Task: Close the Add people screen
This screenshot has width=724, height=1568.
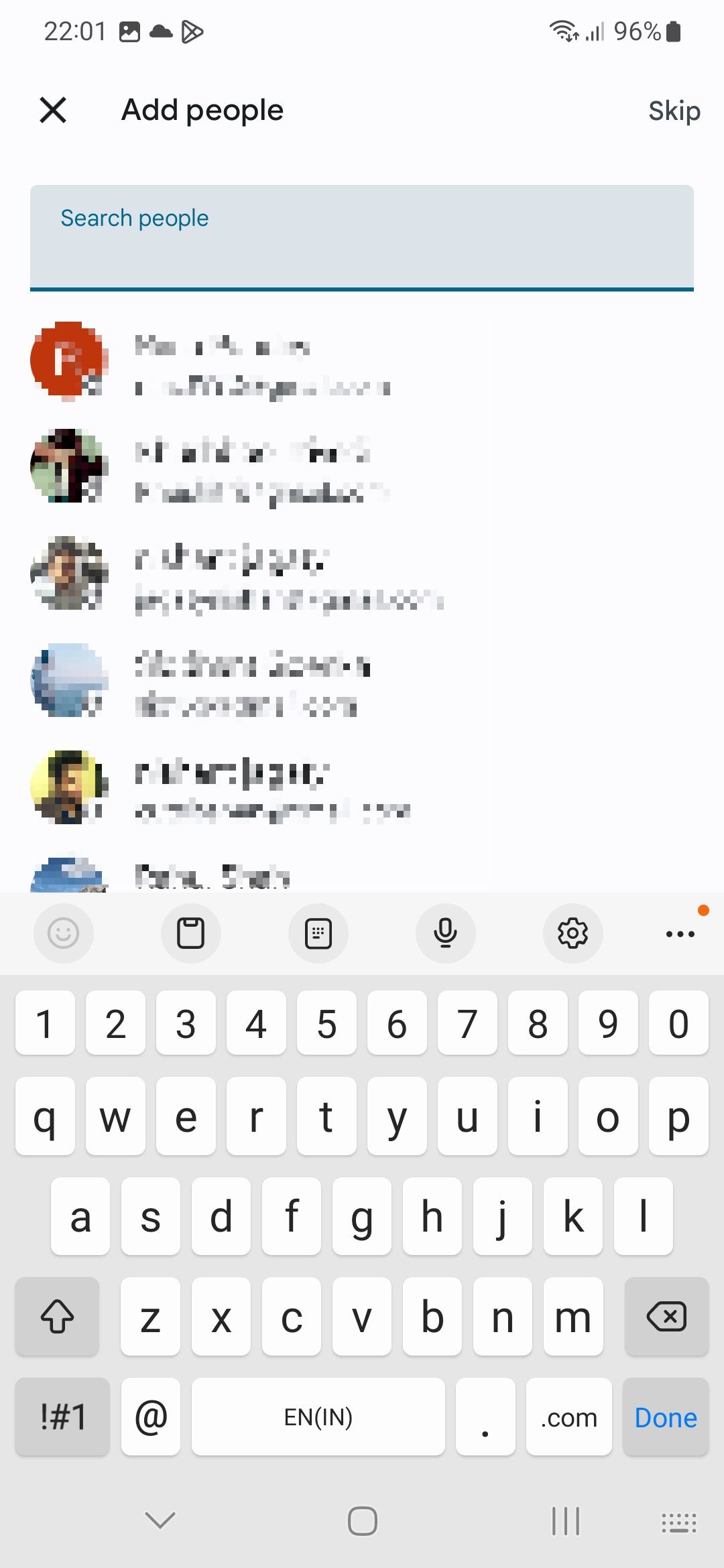Action: [x=53, y=110]
